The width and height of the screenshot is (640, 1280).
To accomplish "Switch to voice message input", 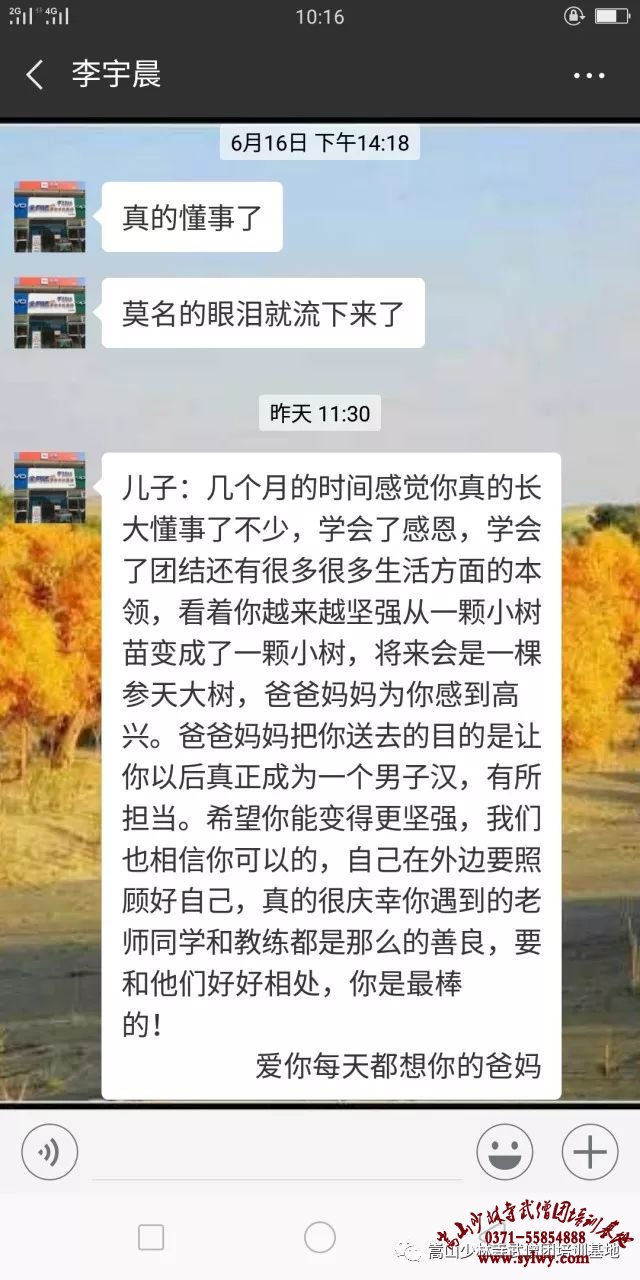I will pyautogui.click(x=49, y=1152).
